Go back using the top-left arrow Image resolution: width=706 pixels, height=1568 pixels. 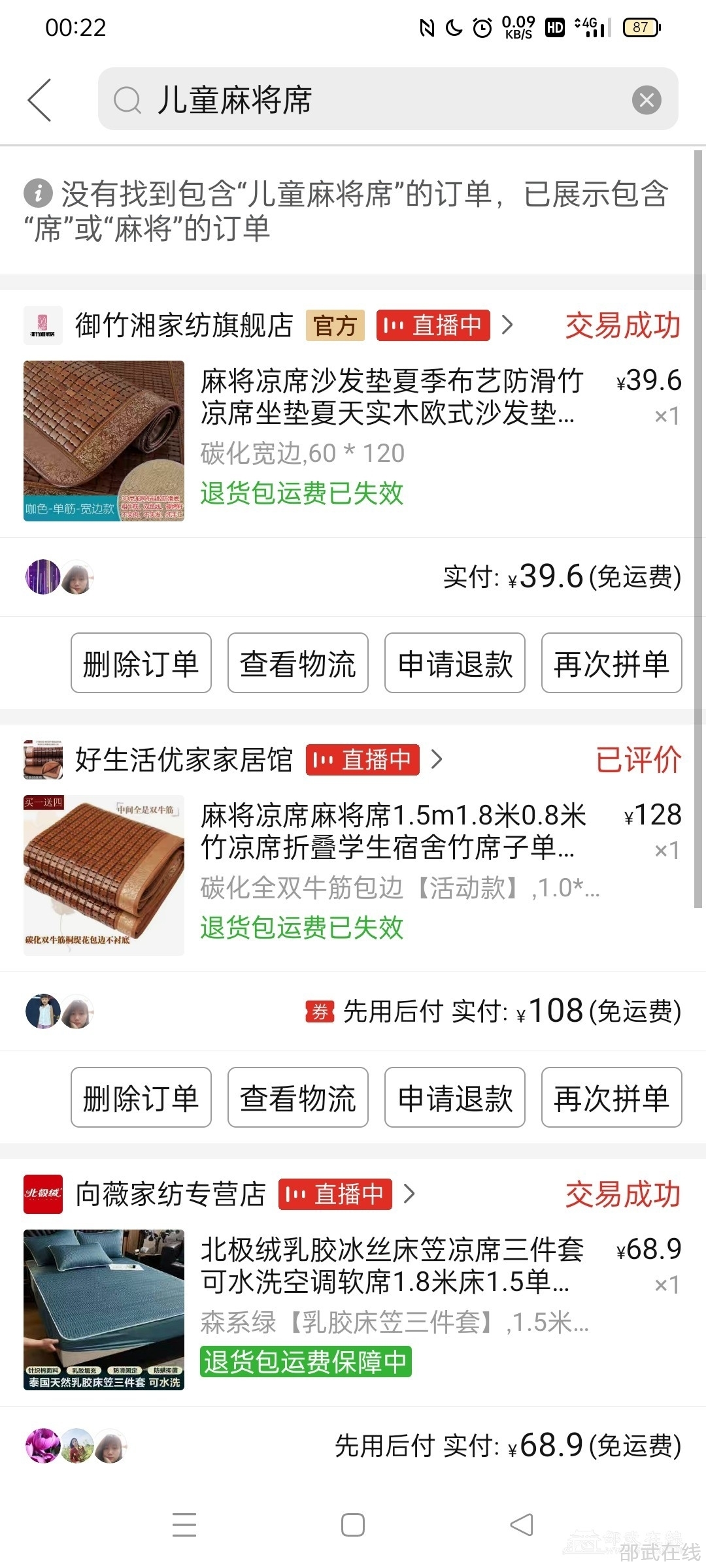(39, 100)
